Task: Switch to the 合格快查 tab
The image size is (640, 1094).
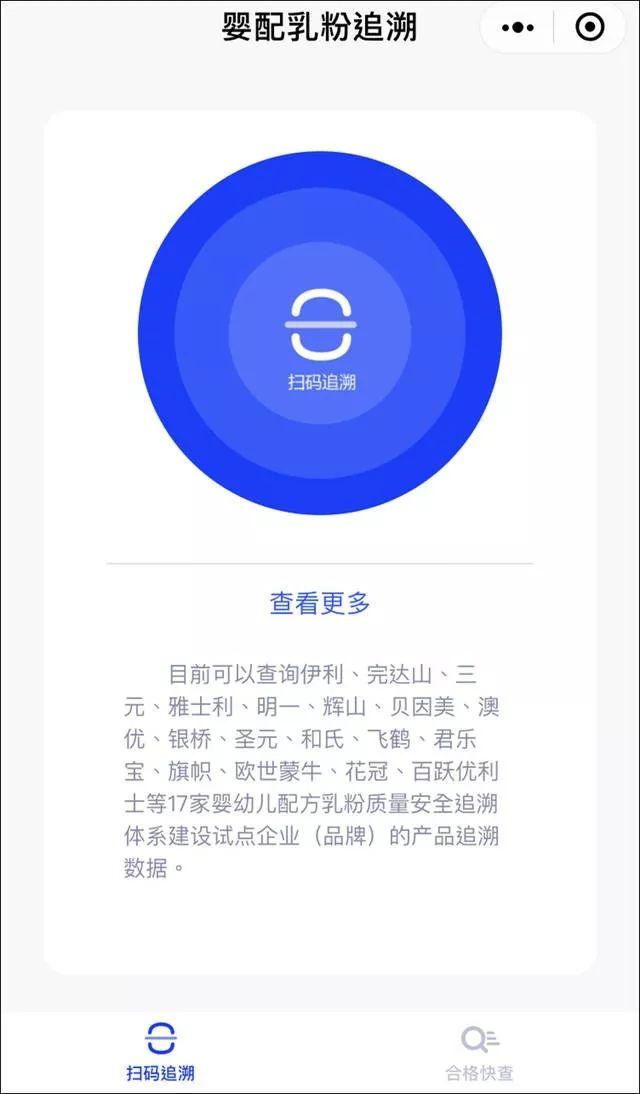Action: [480, 1052]
